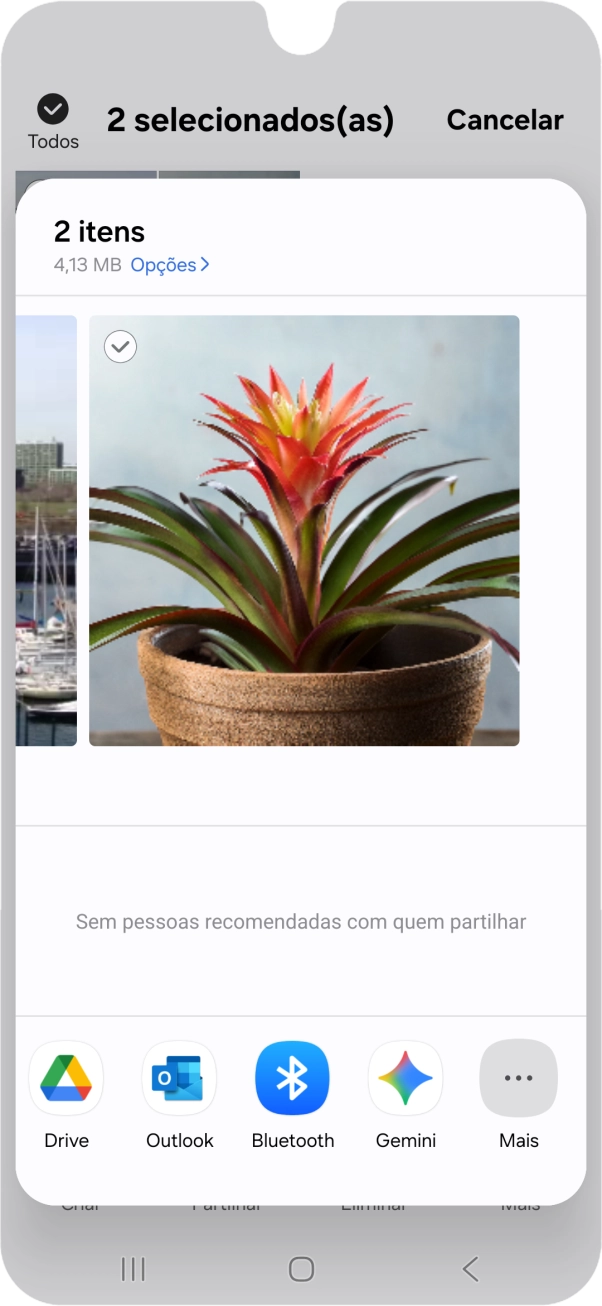Image resolution: width=602 pixels, height=1306 pixels.
Task: Select the marina photo thumbnail
Action: (47, 530)
